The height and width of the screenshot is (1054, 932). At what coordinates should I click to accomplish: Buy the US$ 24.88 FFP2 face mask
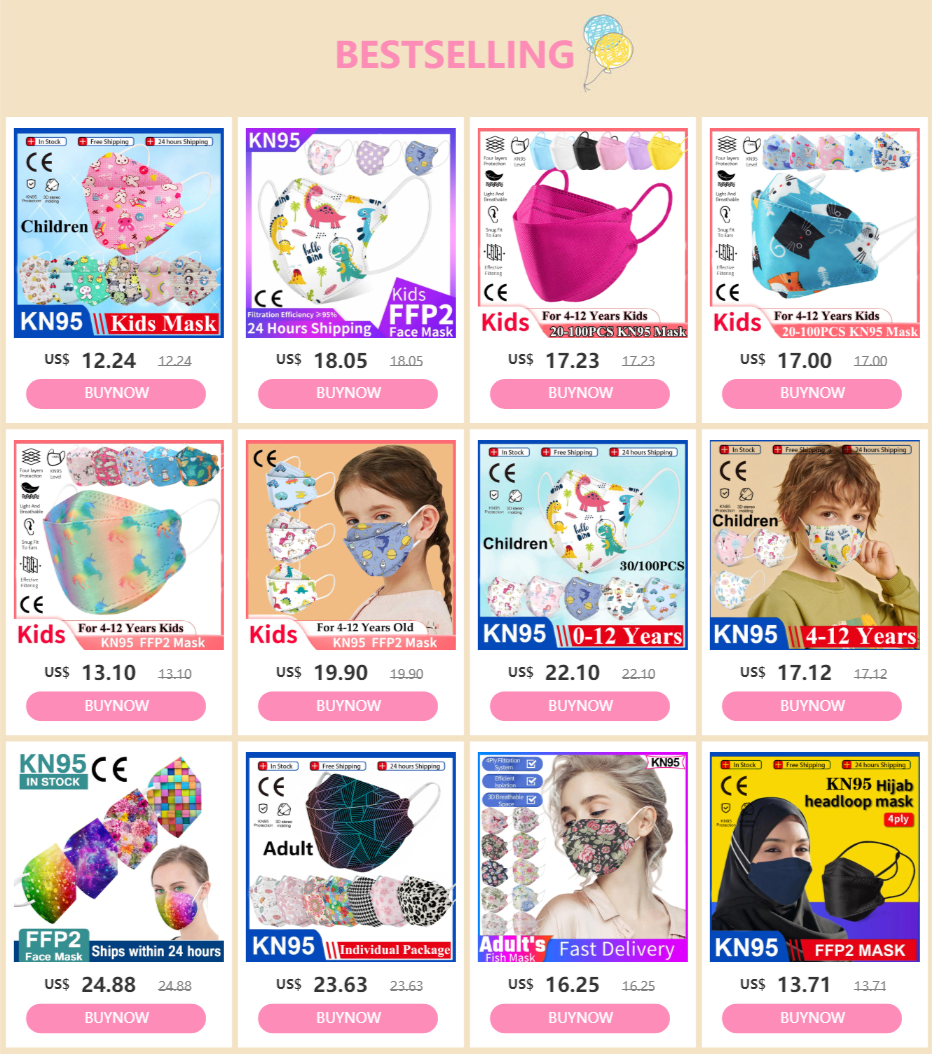116,1018
